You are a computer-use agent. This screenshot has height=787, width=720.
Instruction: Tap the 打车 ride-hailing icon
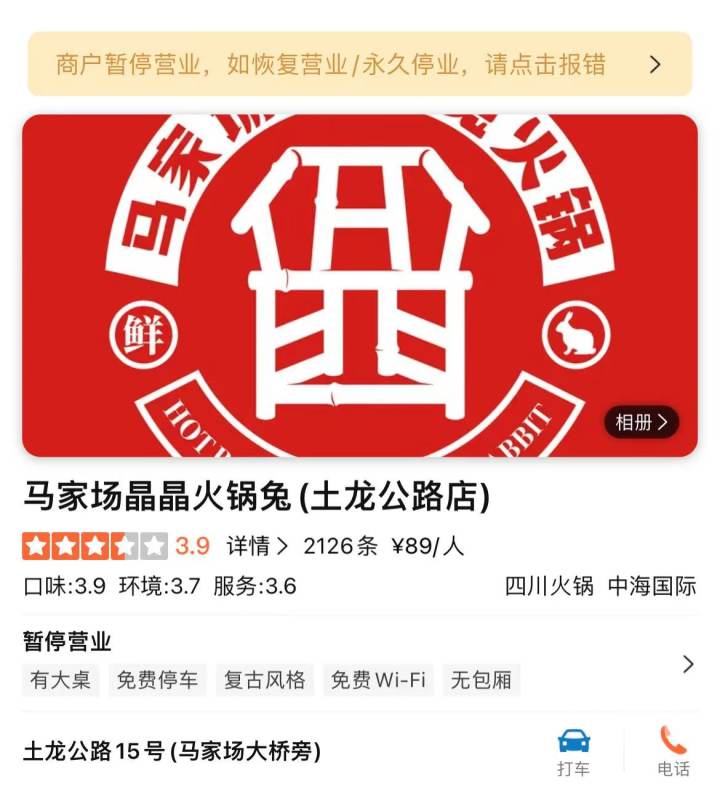(x=573, y=750)
